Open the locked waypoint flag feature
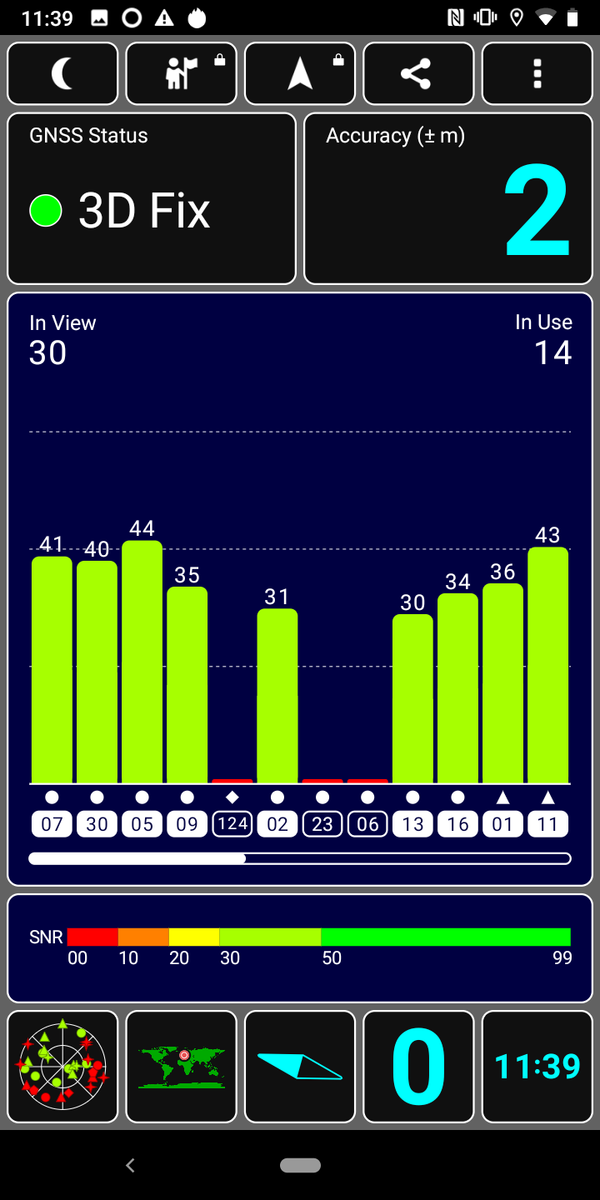 point(181,74)
